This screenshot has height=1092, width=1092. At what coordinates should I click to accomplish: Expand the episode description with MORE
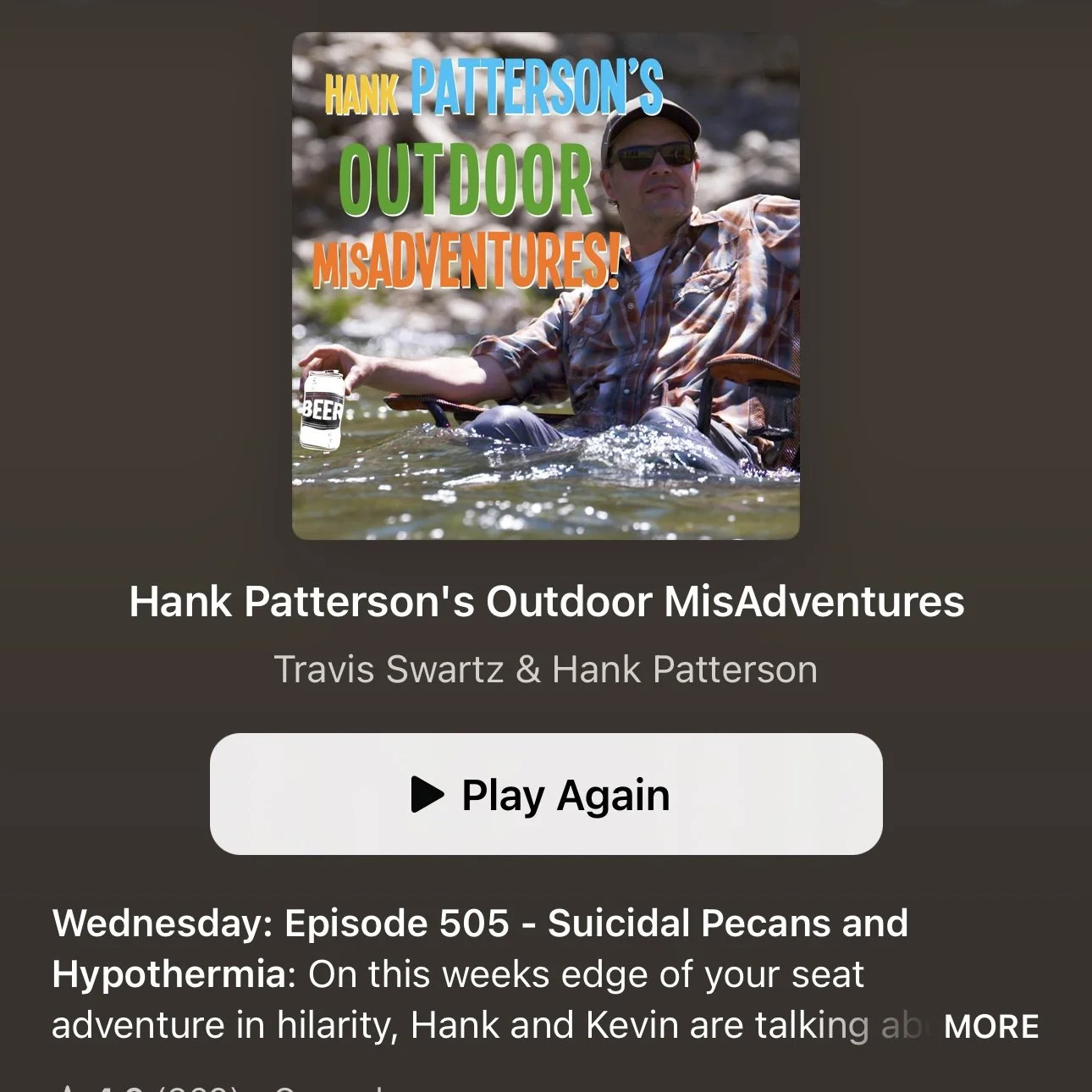(x=990, y=1026)
